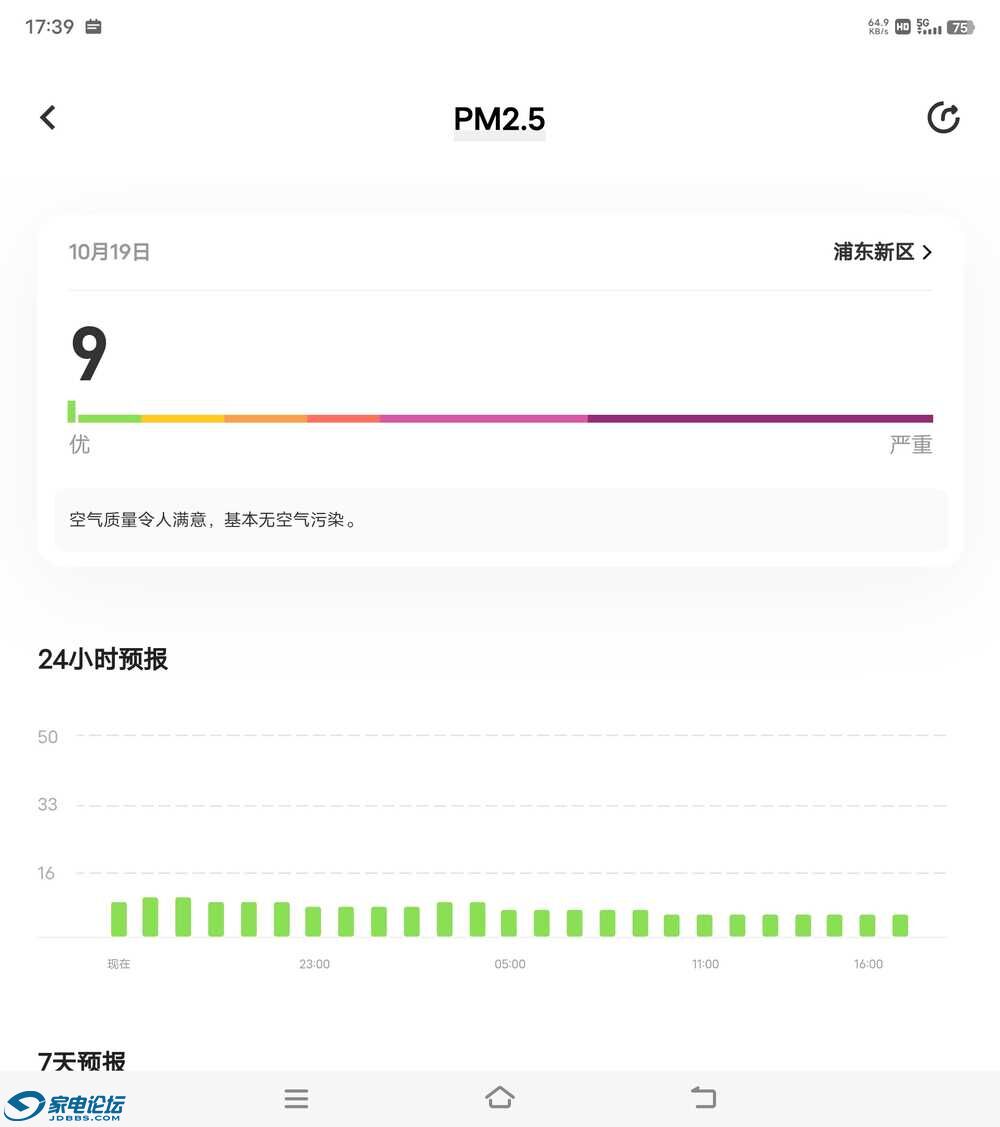
Task: Tap the large PM2.5 value 9
Action: [x=88, y=352]
